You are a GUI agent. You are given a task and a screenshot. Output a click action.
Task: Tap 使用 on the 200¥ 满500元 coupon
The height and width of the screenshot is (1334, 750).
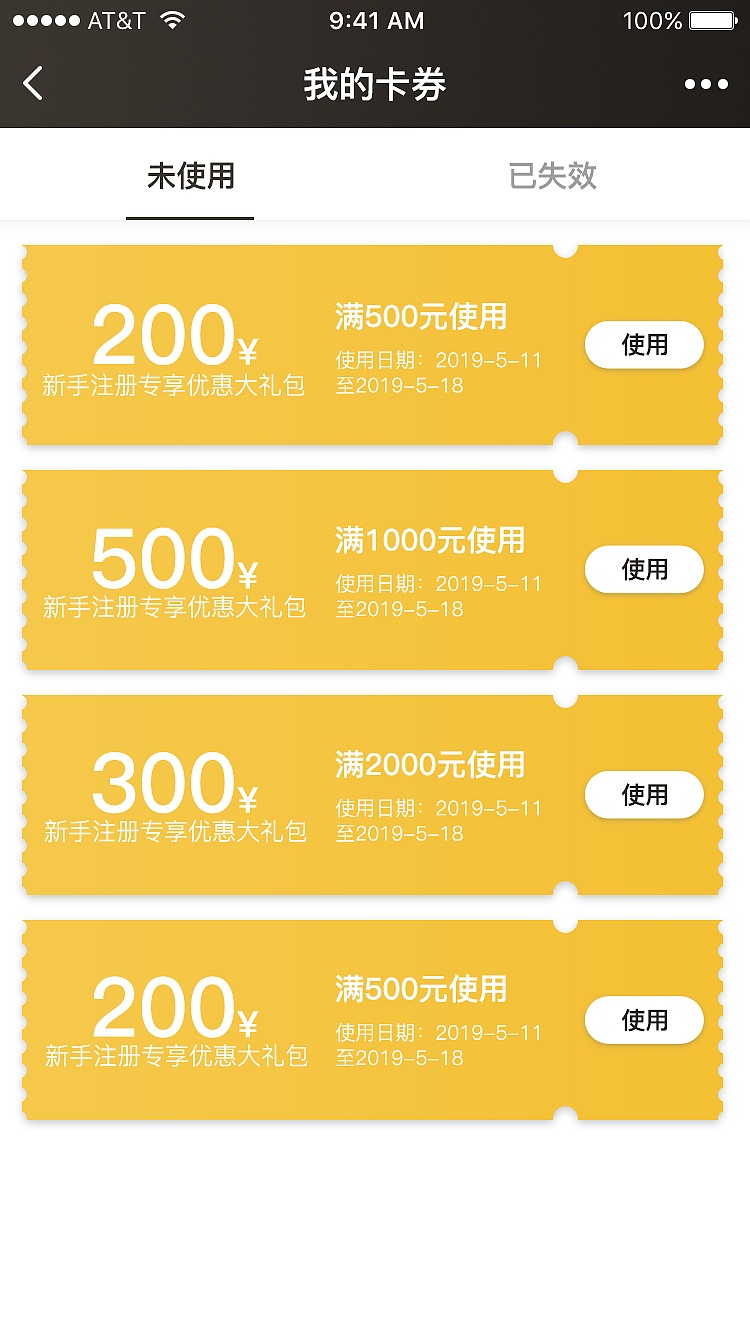point(644,344)
